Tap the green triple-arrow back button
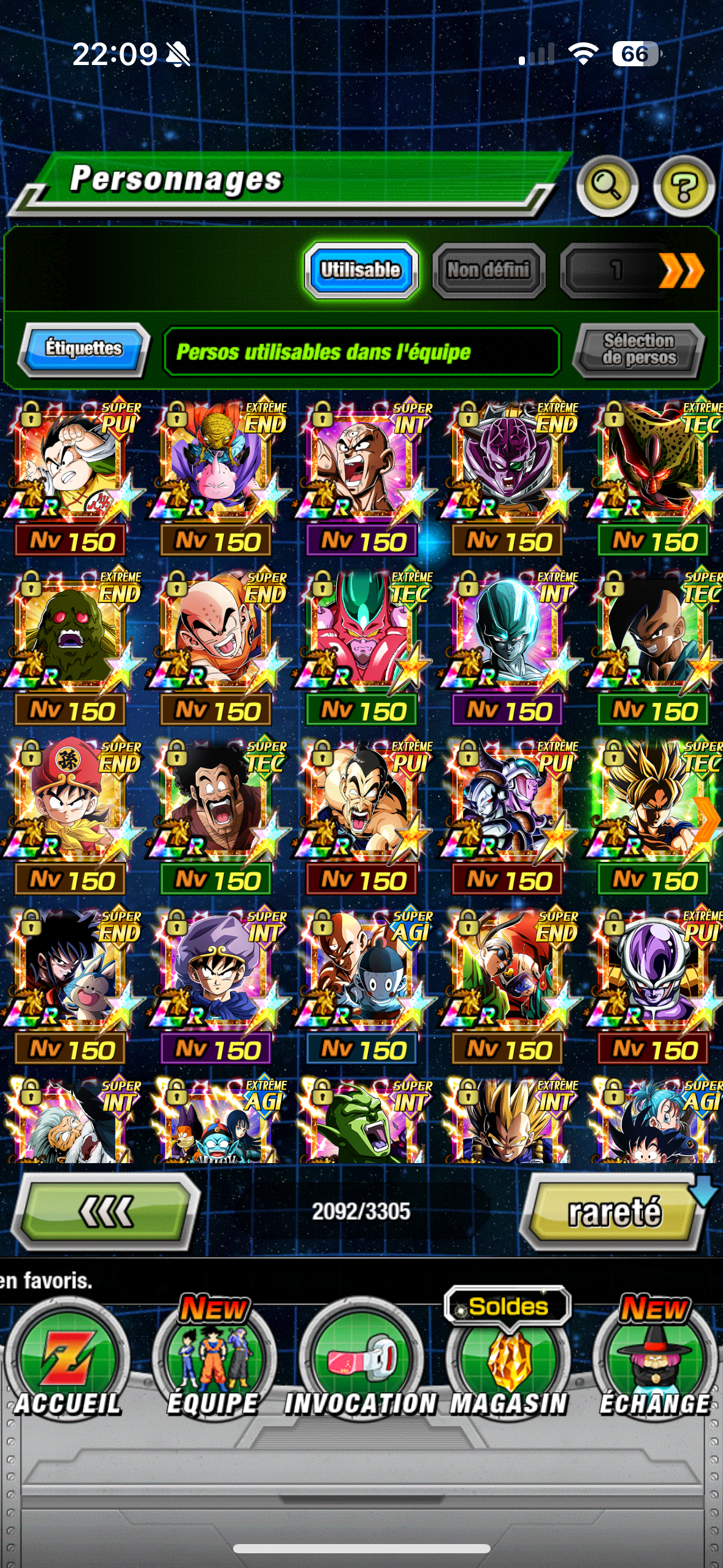The image size is (723, 1568). coord(105,1212)
